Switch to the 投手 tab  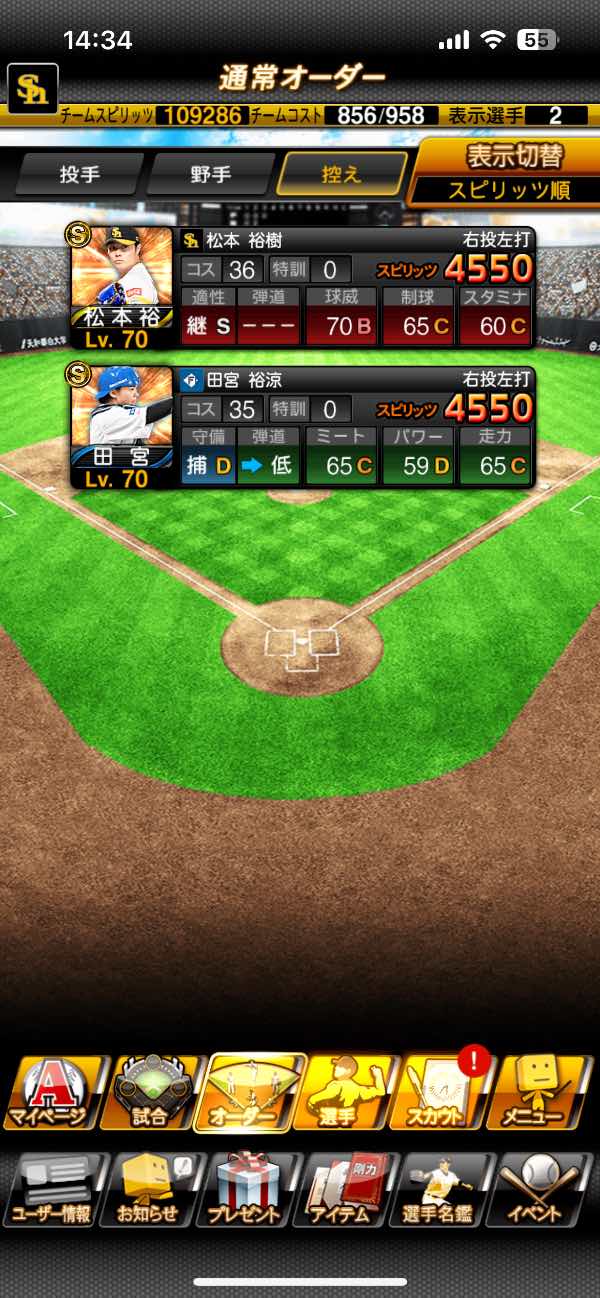(80, 174)
